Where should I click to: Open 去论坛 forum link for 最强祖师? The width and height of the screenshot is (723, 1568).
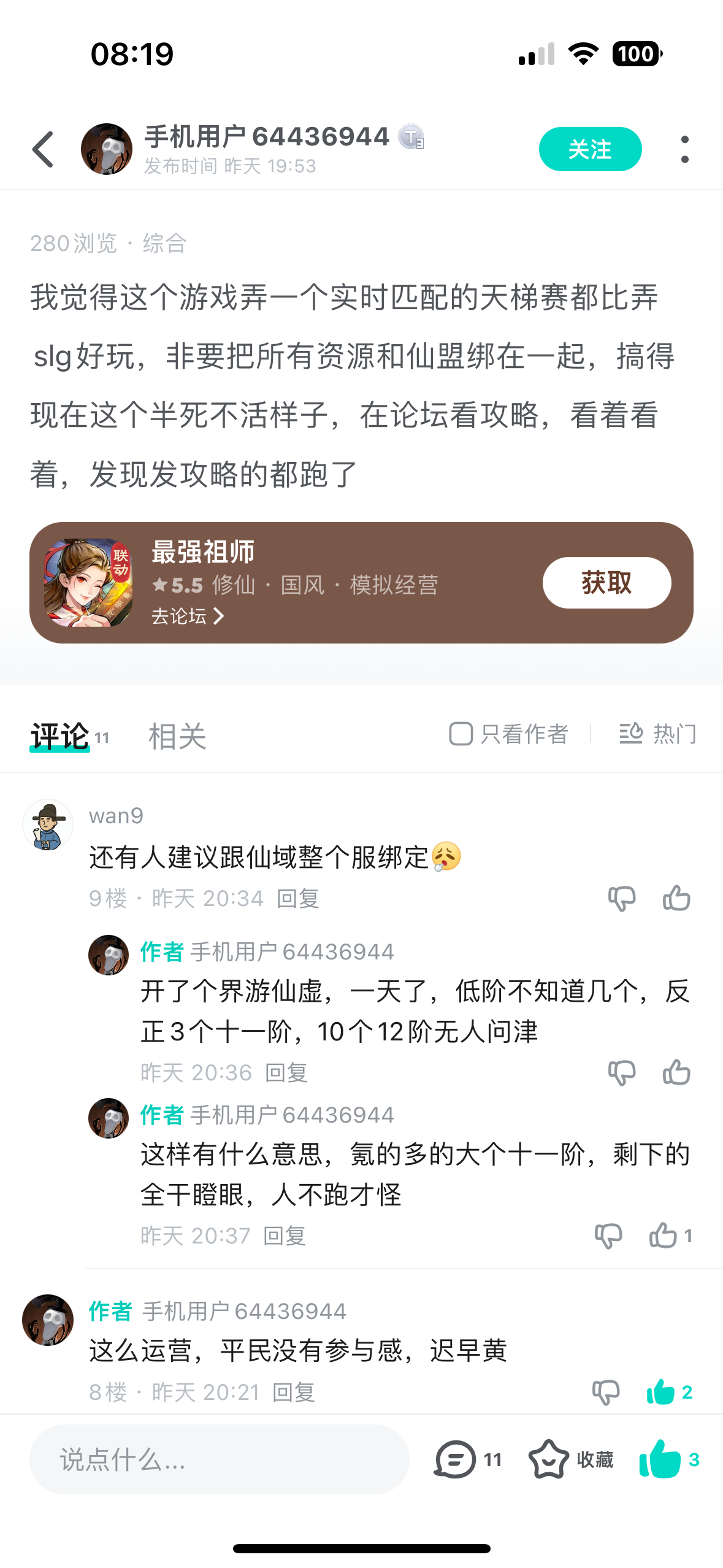coord(187,617)
